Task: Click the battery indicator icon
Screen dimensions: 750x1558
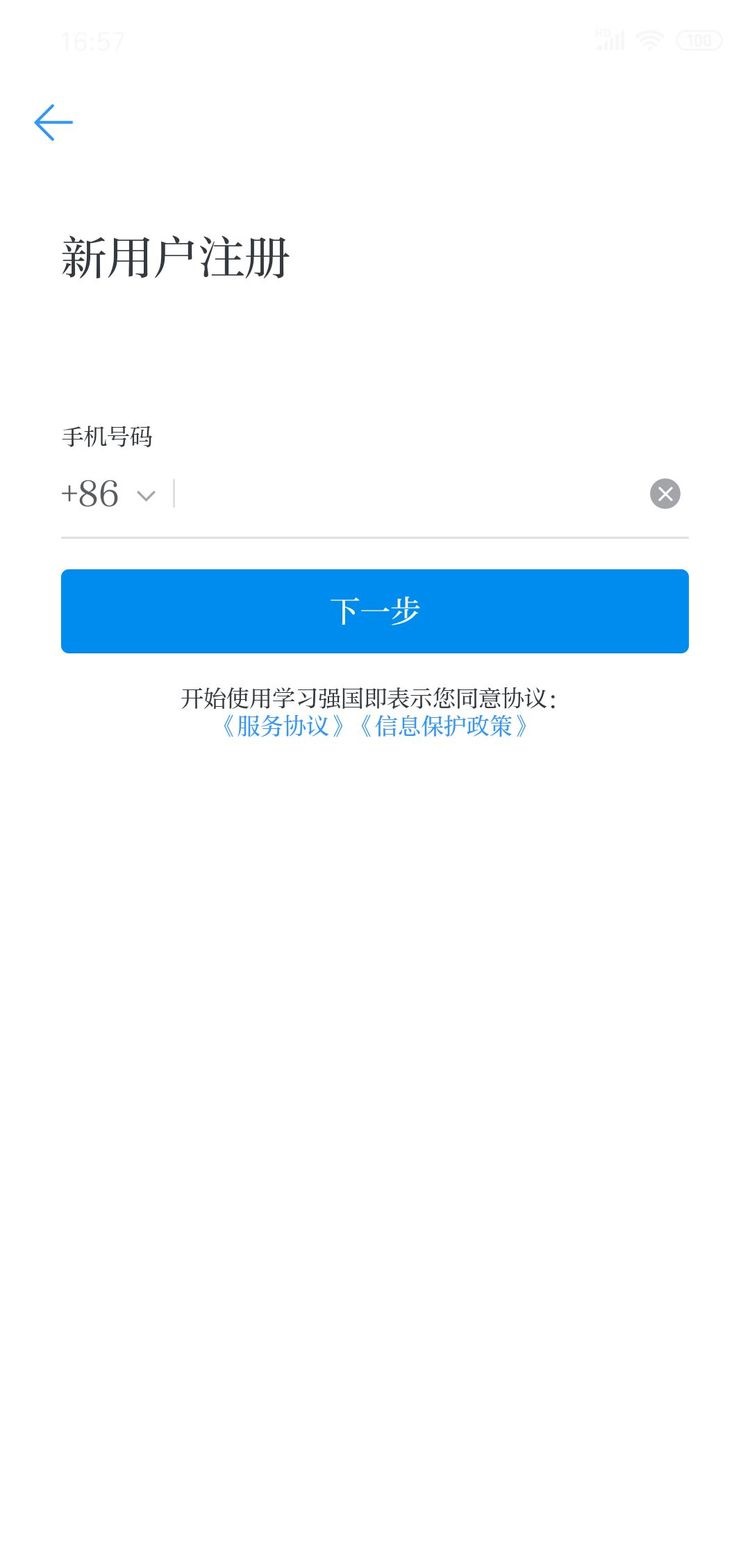Action: point(698,39)
